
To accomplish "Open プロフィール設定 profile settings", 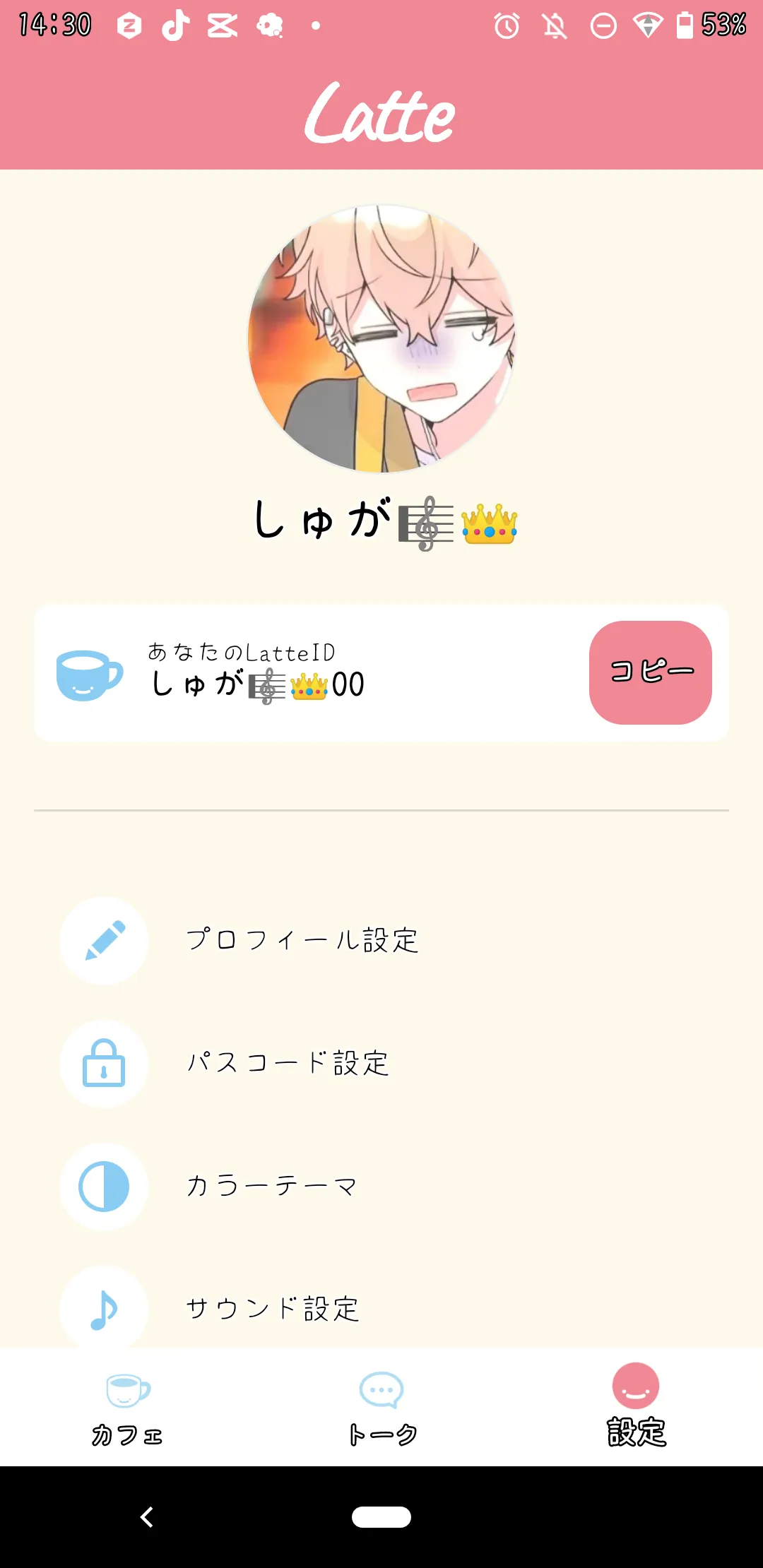I will pyautogui.click(x=302, y=940).
